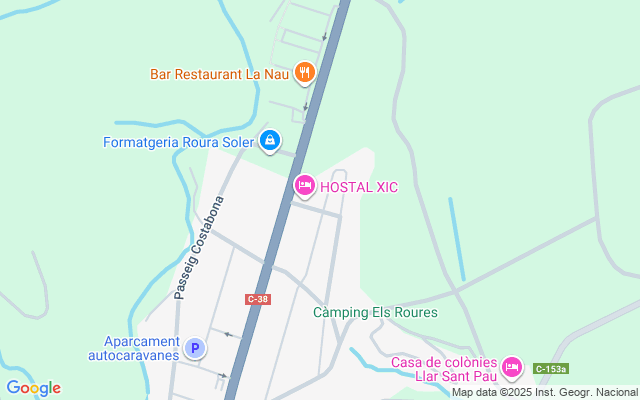
Task: Open the Aparcament autocaravanes parking pin
Action: pyautogui.click(x=196, y=348)
